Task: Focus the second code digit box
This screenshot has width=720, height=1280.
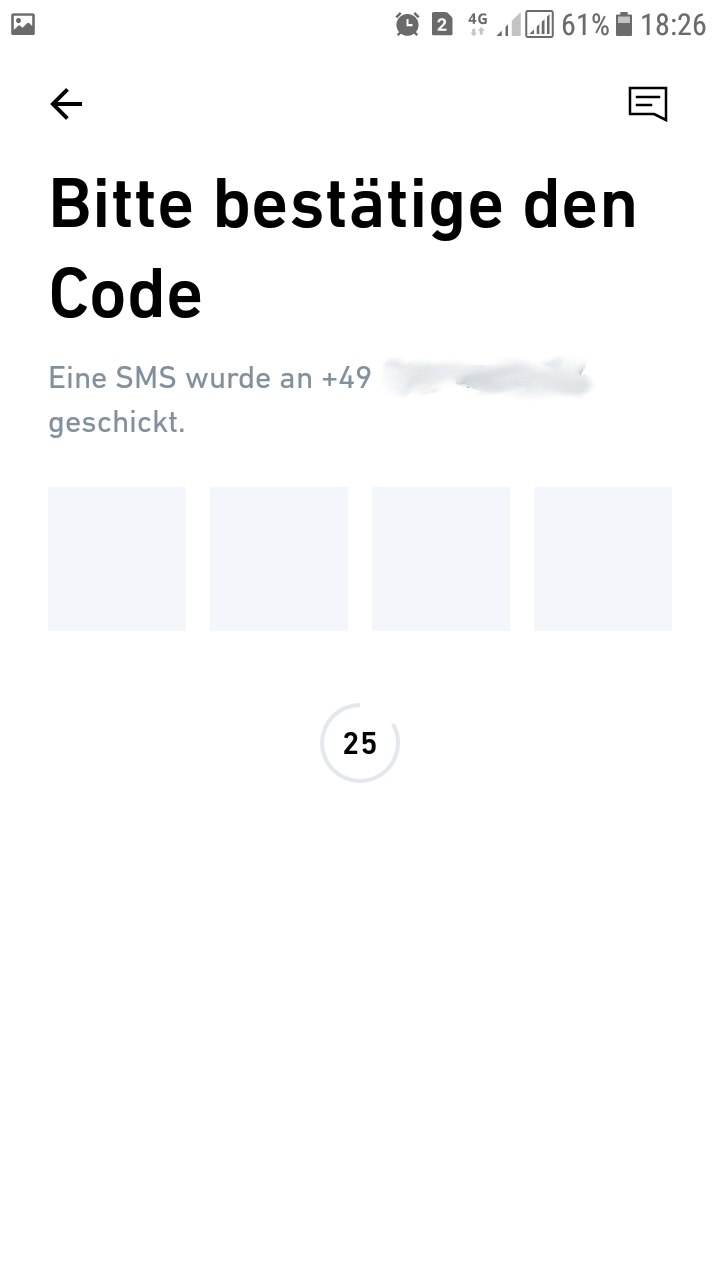Action: click(x=279, y=558)
